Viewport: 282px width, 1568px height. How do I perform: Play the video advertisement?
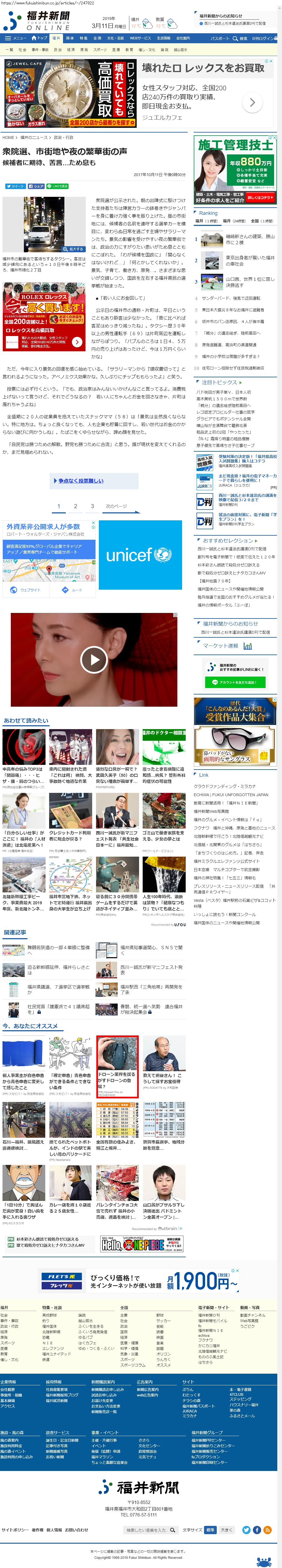pos(94,660)
